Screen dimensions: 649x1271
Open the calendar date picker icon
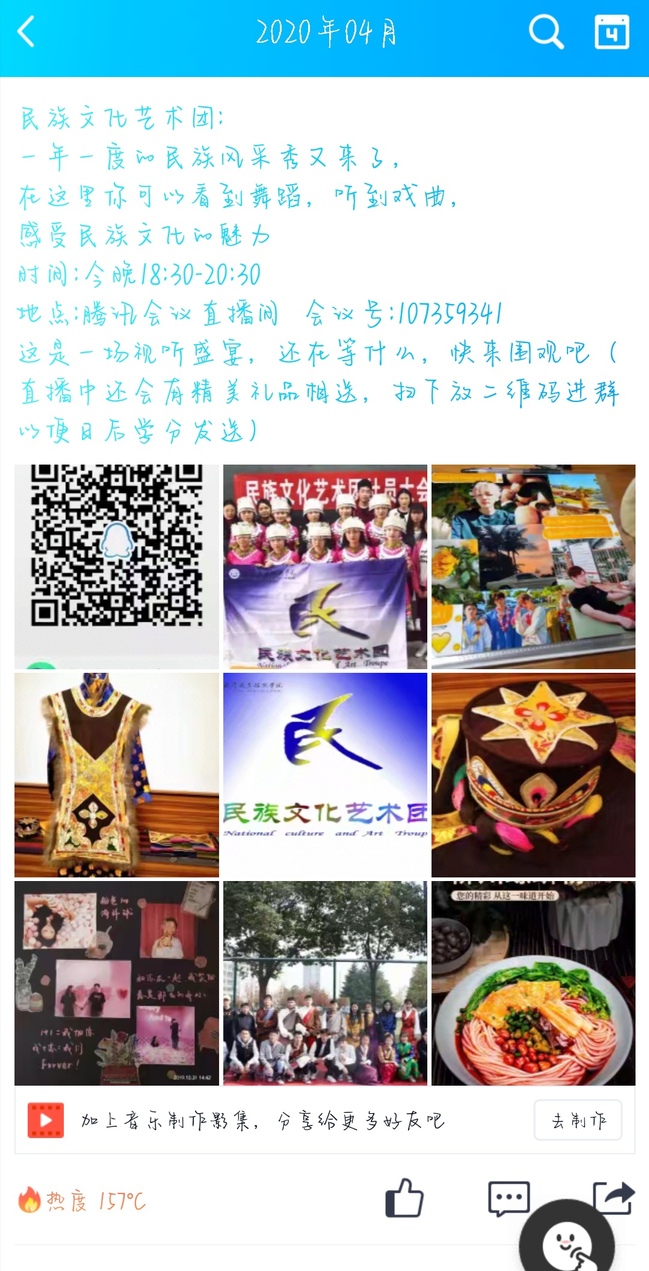611,32
